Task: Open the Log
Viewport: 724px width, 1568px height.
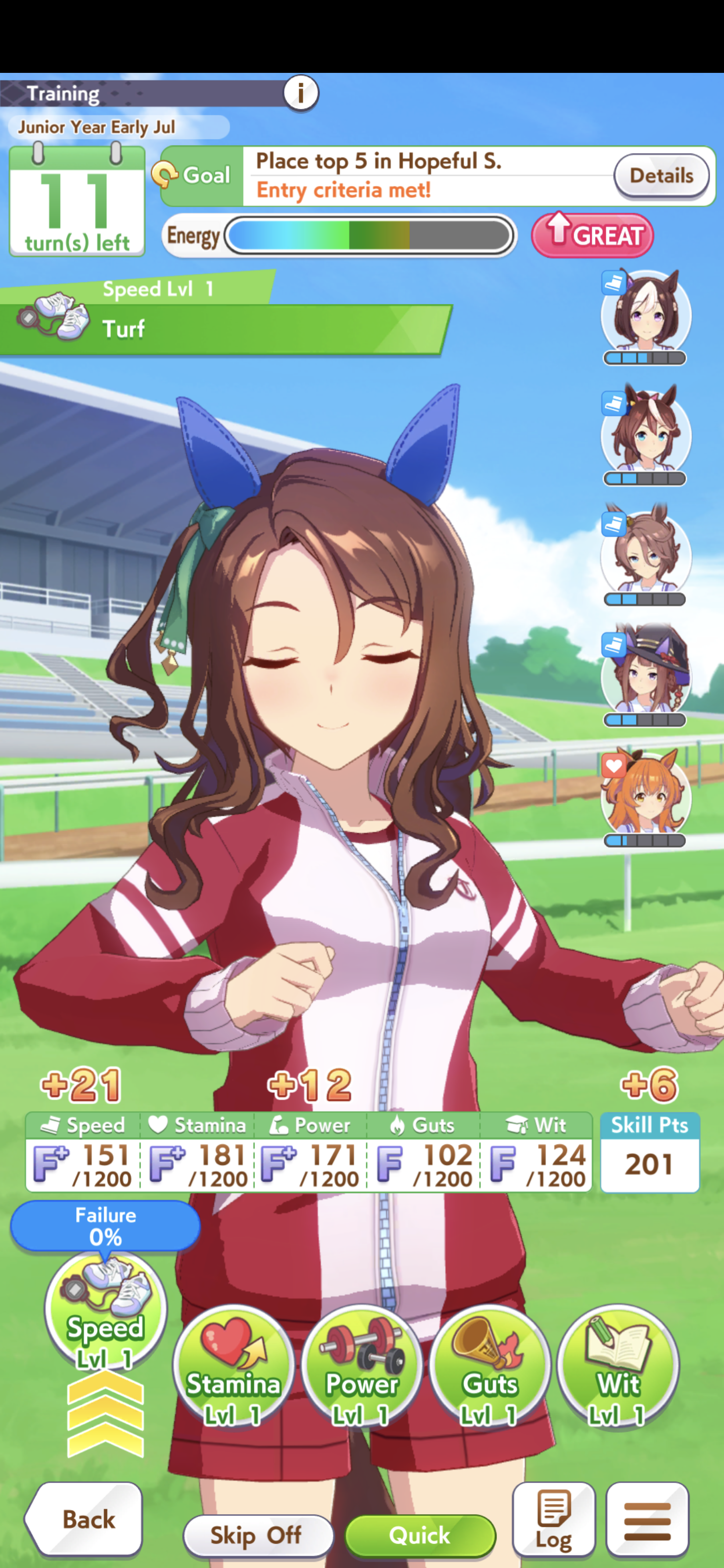Action: point(554,1519)
